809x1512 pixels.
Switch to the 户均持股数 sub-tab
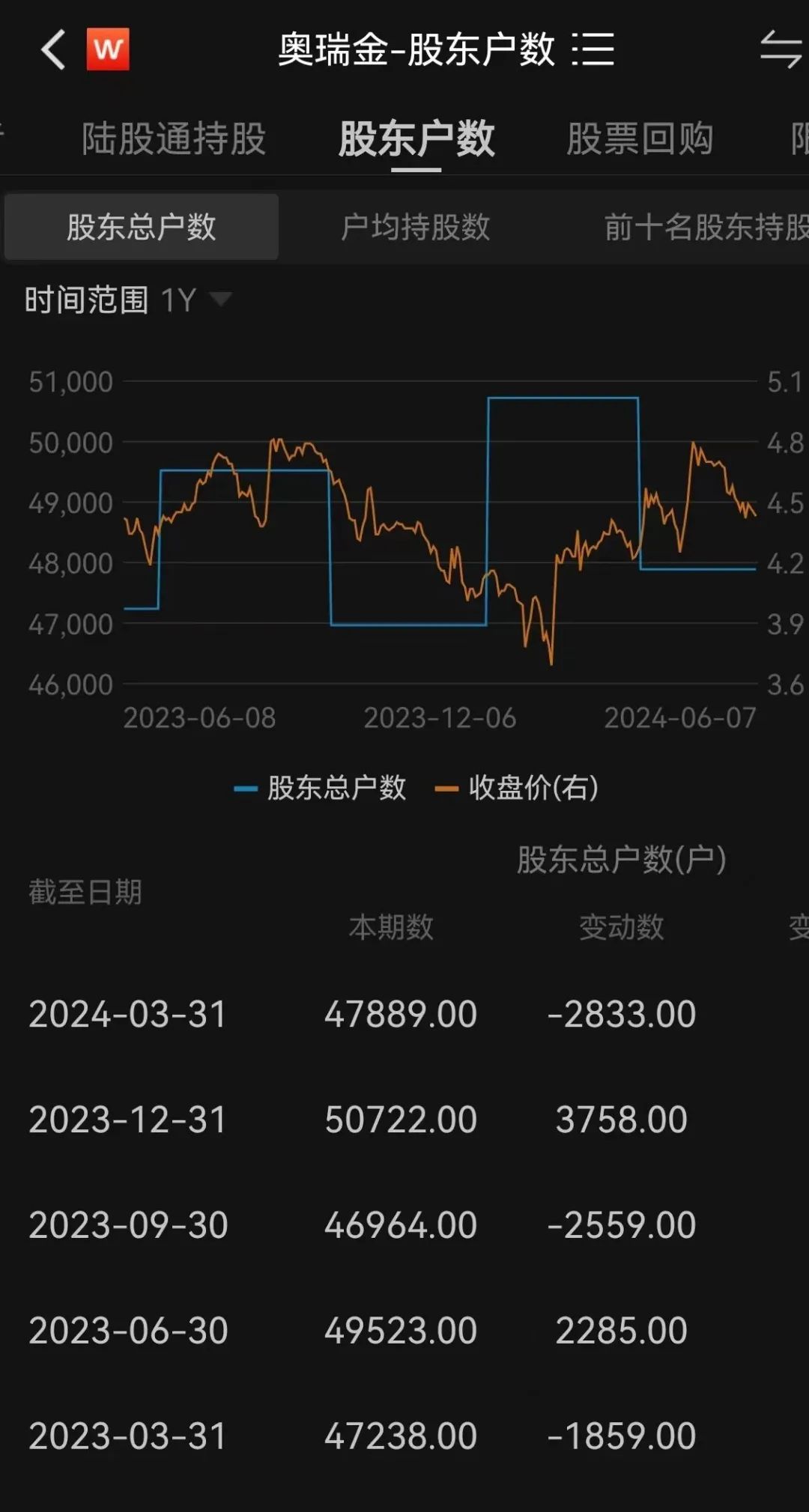click(x=415, y=227)
